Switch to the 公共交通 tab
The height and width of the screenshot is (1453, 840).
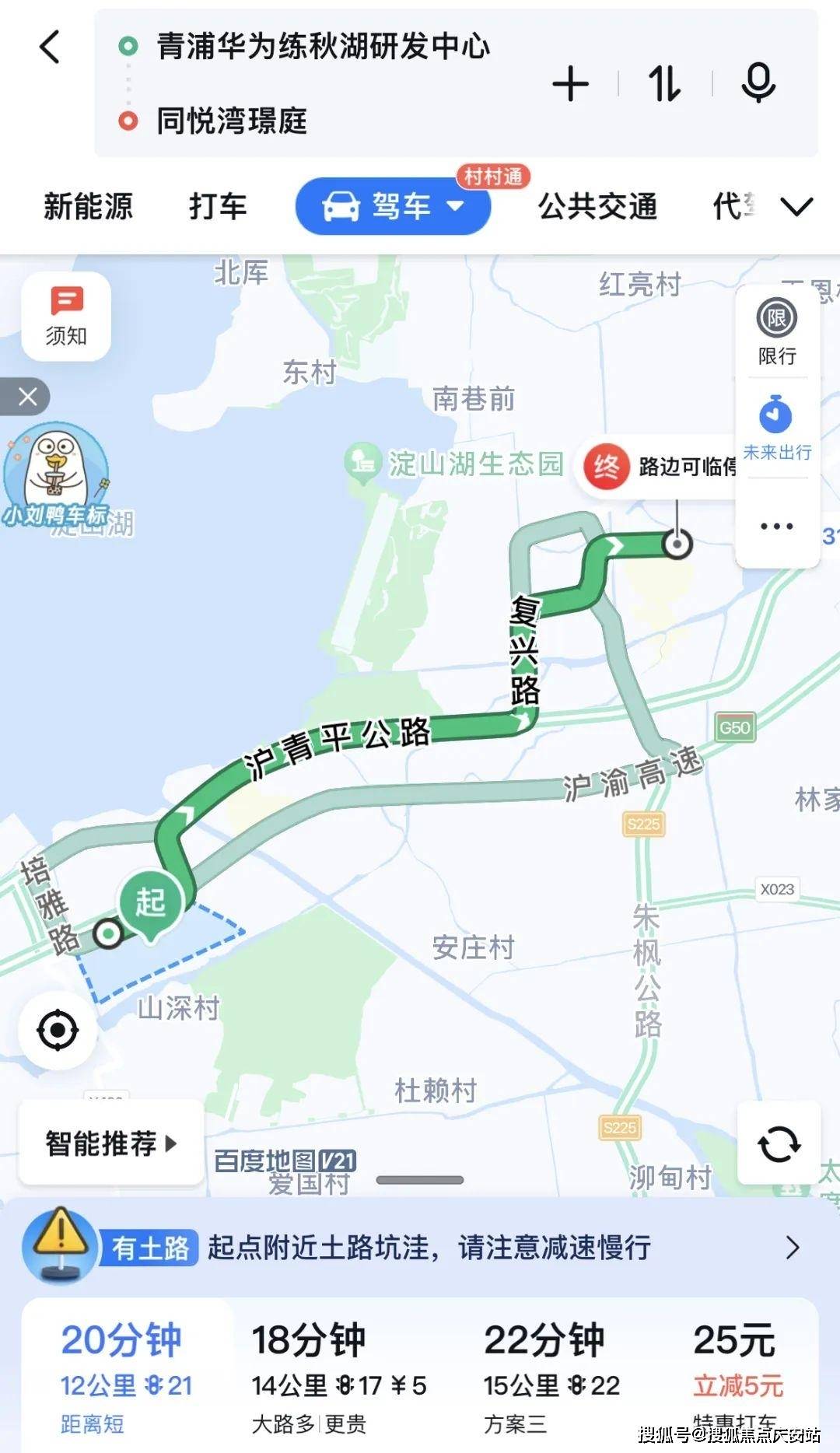pyautogui.click(x=597, y=207)
